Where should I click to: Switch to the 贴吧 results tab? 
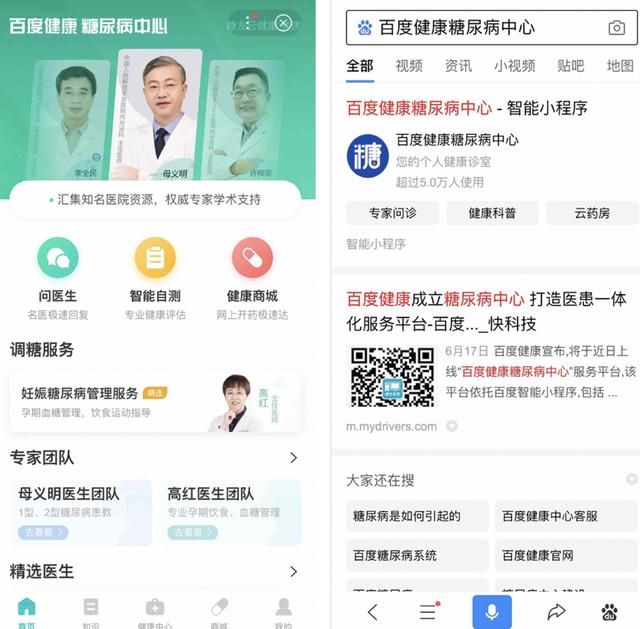570,66
